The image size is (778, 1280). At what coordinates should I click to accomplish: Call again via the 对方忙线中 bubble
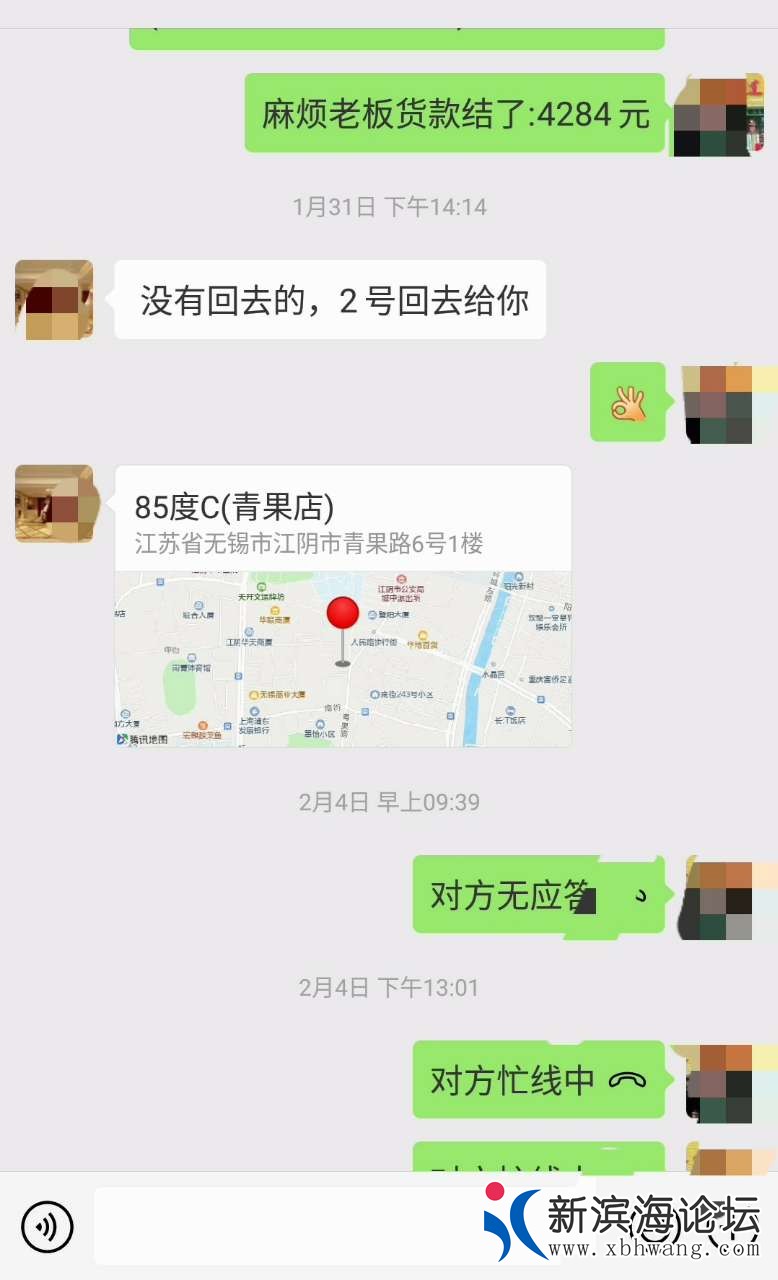538,1080
